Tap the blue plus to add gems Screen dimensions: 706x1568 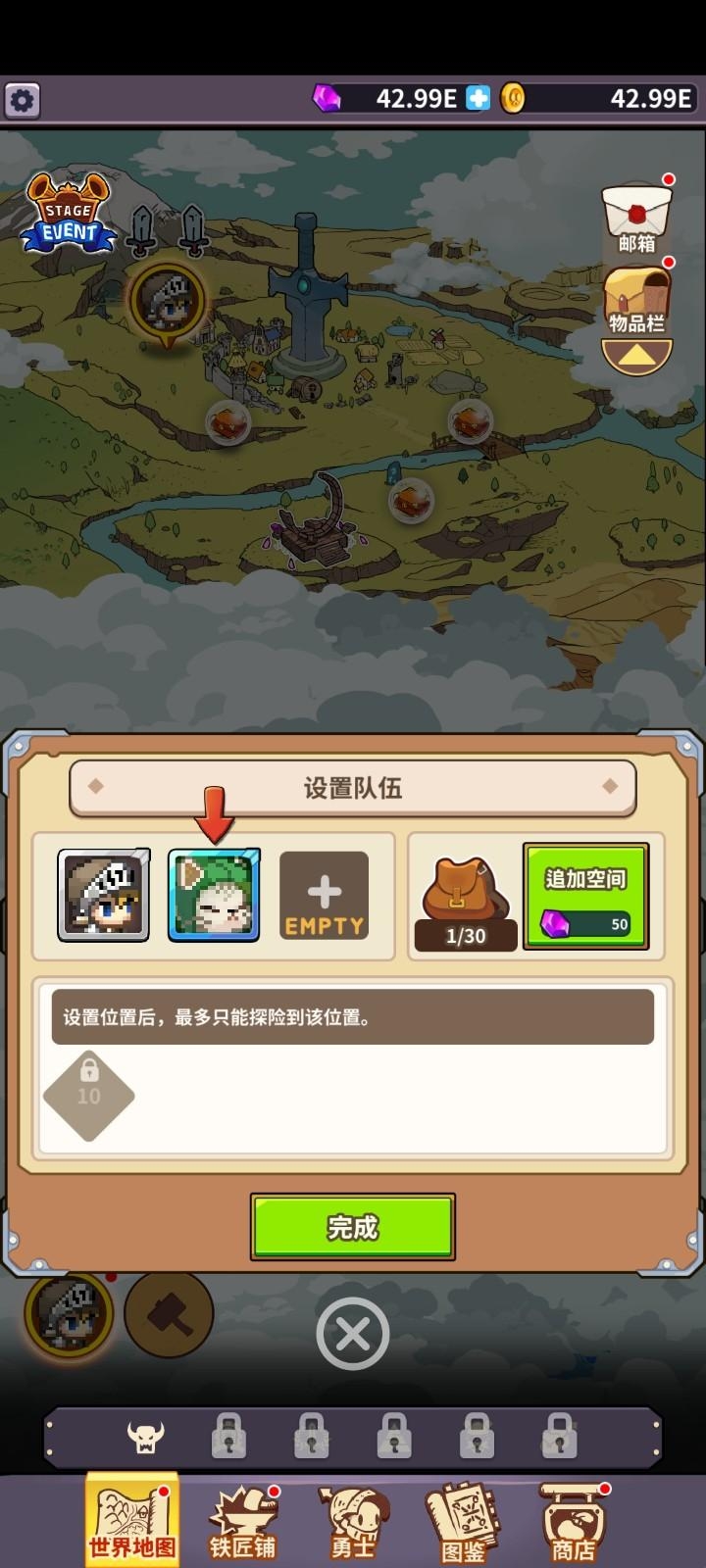(x=478, y=98)
